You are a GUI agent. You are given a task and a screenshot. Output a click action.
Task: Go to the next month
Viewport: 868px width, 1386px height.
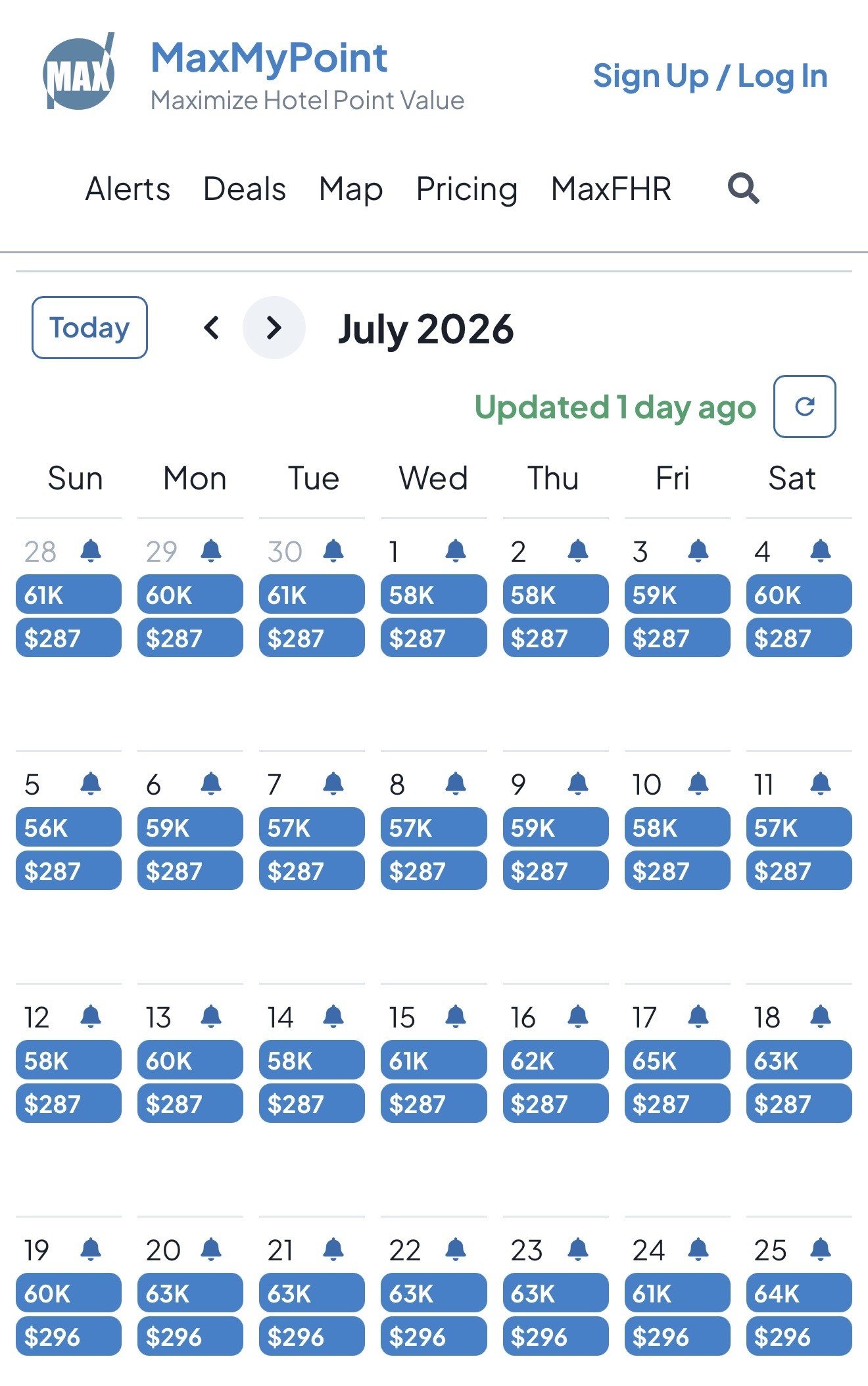pyautogui.click(x=274, y=328)
